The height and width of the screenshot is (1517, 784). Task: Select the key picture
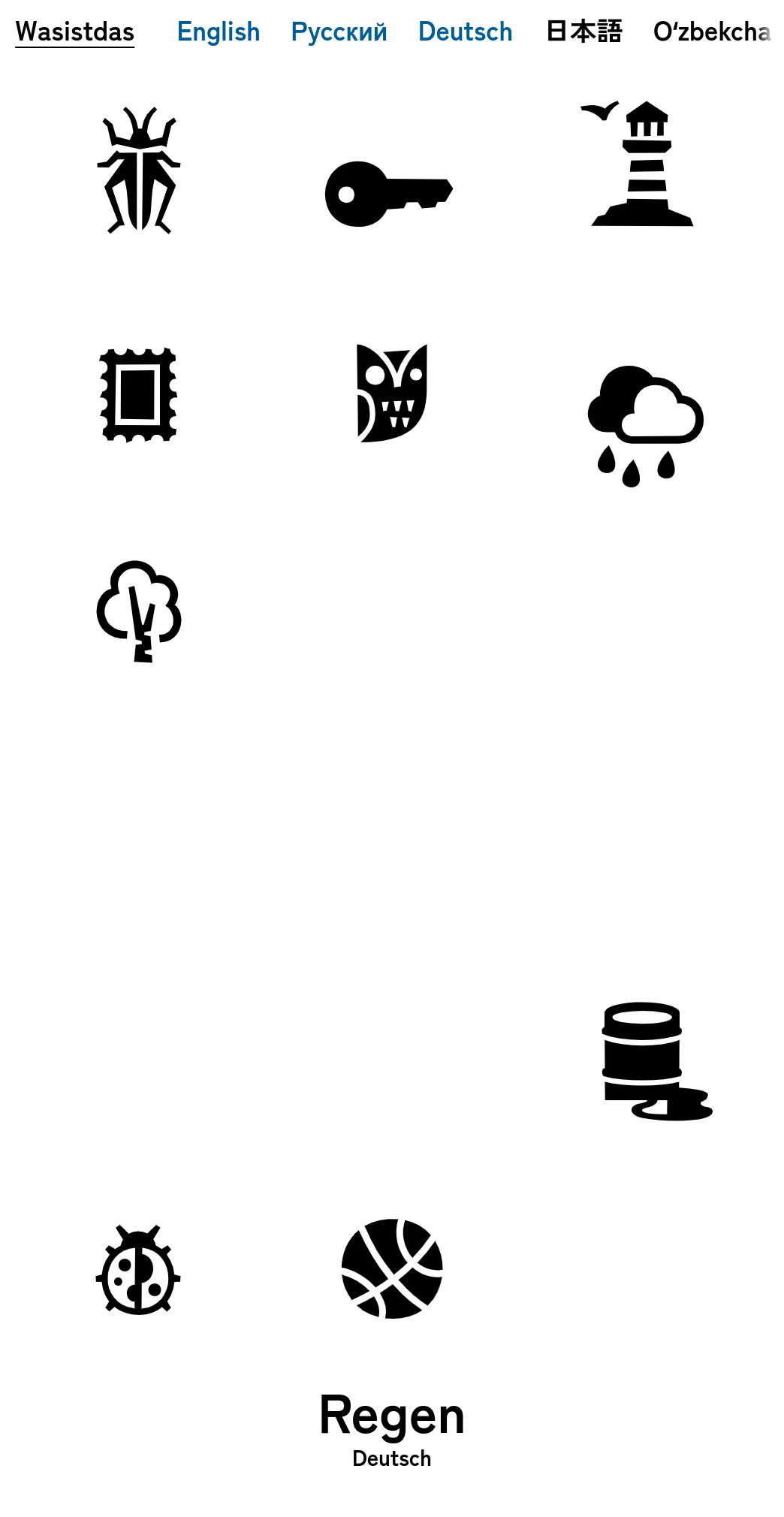(x=388, y=194)
